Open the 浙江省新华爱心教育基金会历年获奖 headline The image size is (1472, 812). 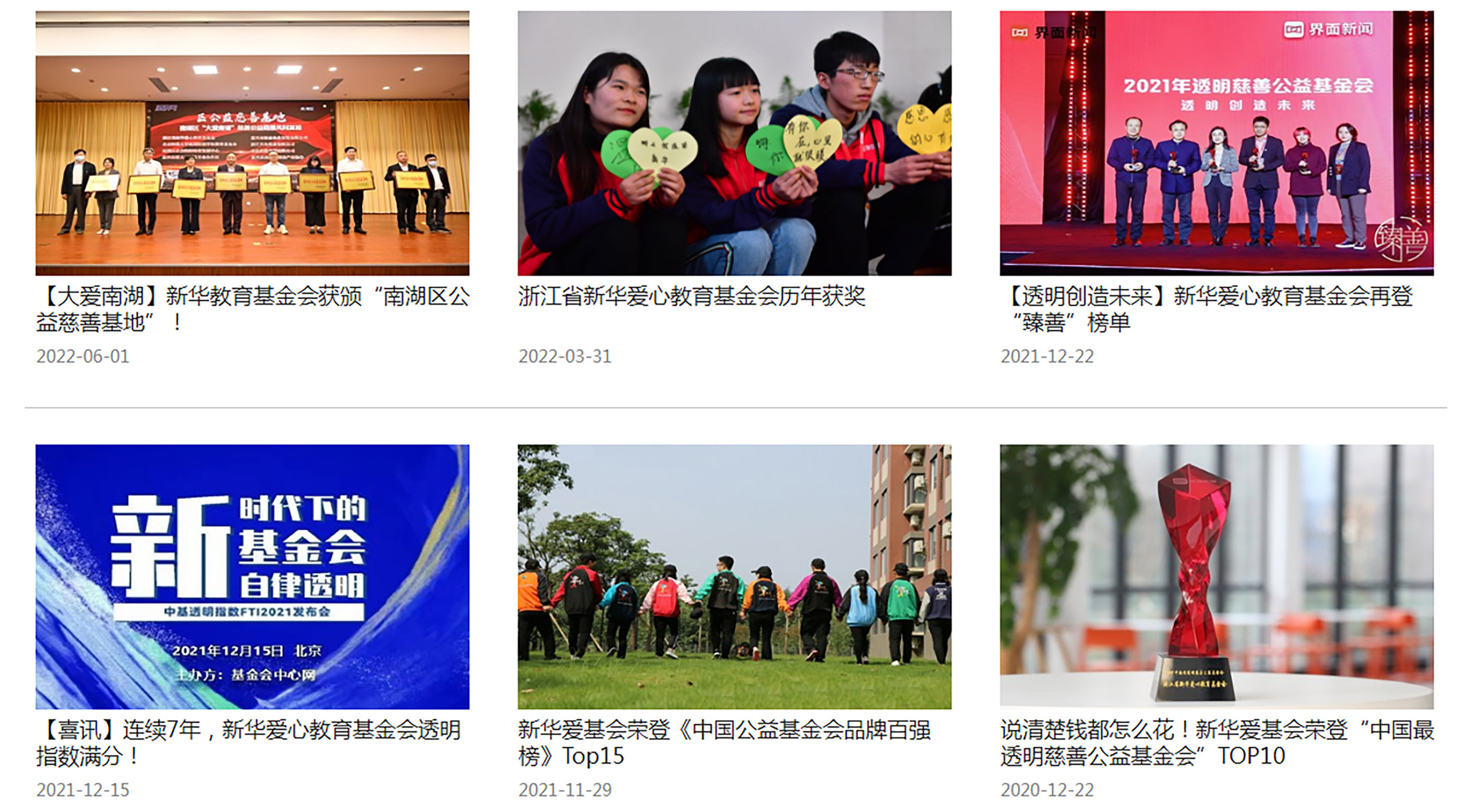coord(691,296)
